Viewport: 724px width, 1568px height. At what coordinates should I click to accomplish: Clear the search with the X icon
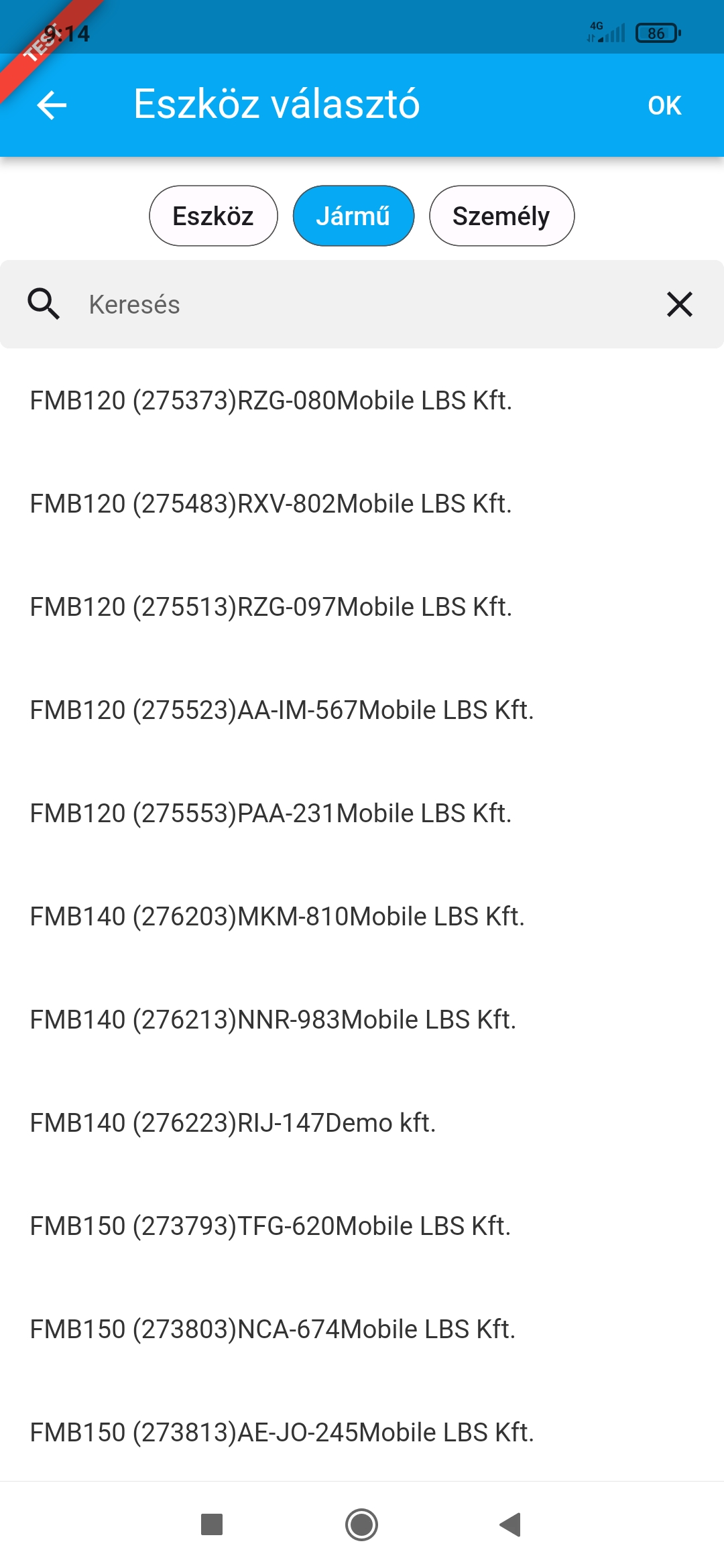point(679,304)
